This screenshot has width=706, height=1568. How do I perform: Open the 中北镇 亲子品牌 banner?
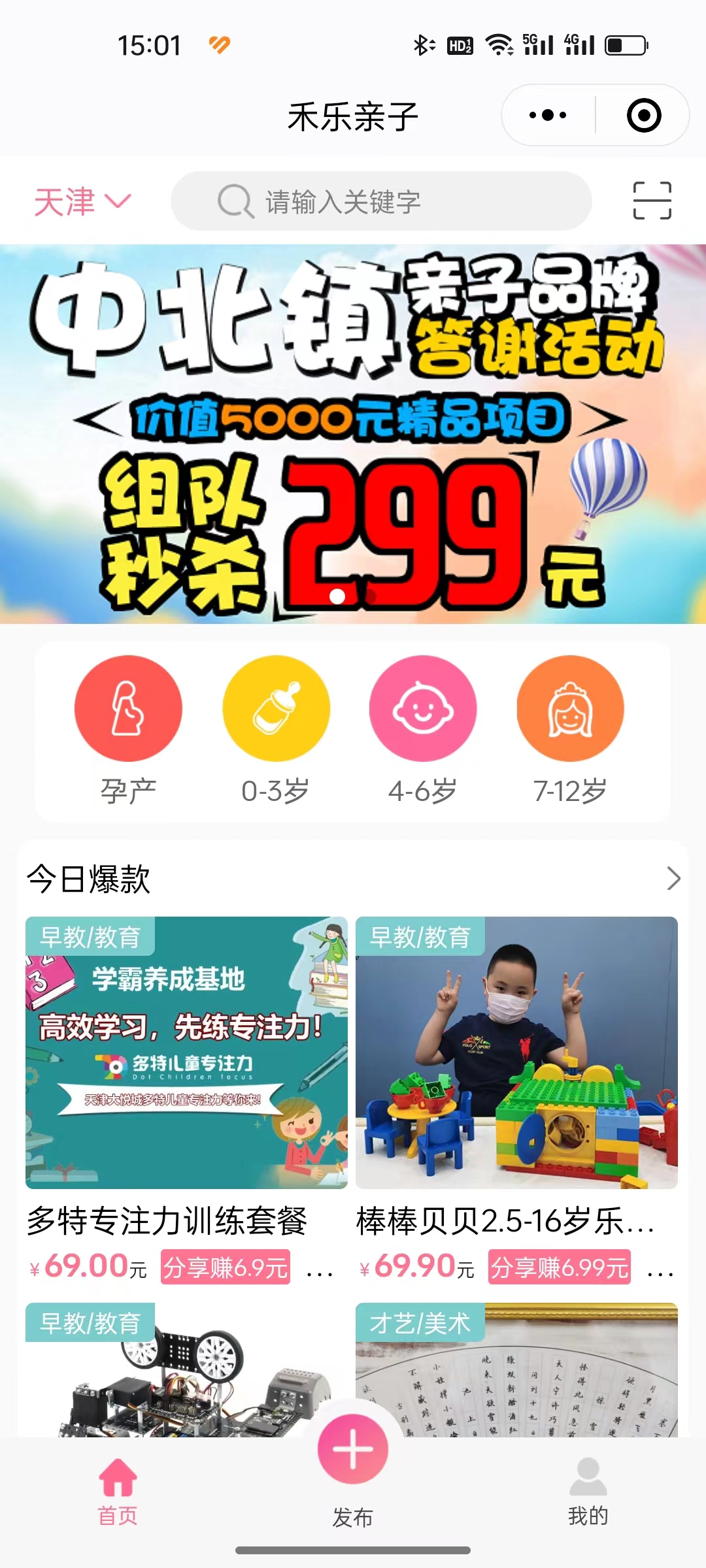click(x=353, y=434)
